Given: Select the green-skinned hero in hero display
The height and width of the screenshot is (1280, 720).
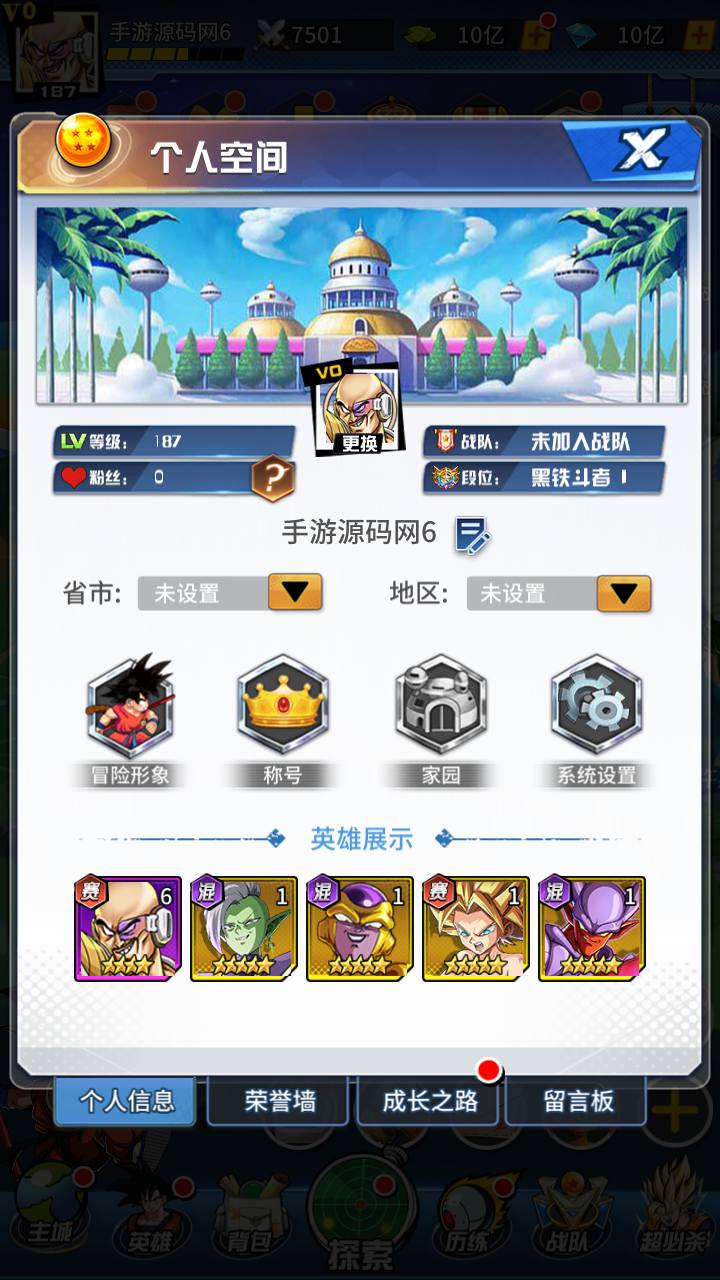Looking at the screenshot, I should coord(243,928).
